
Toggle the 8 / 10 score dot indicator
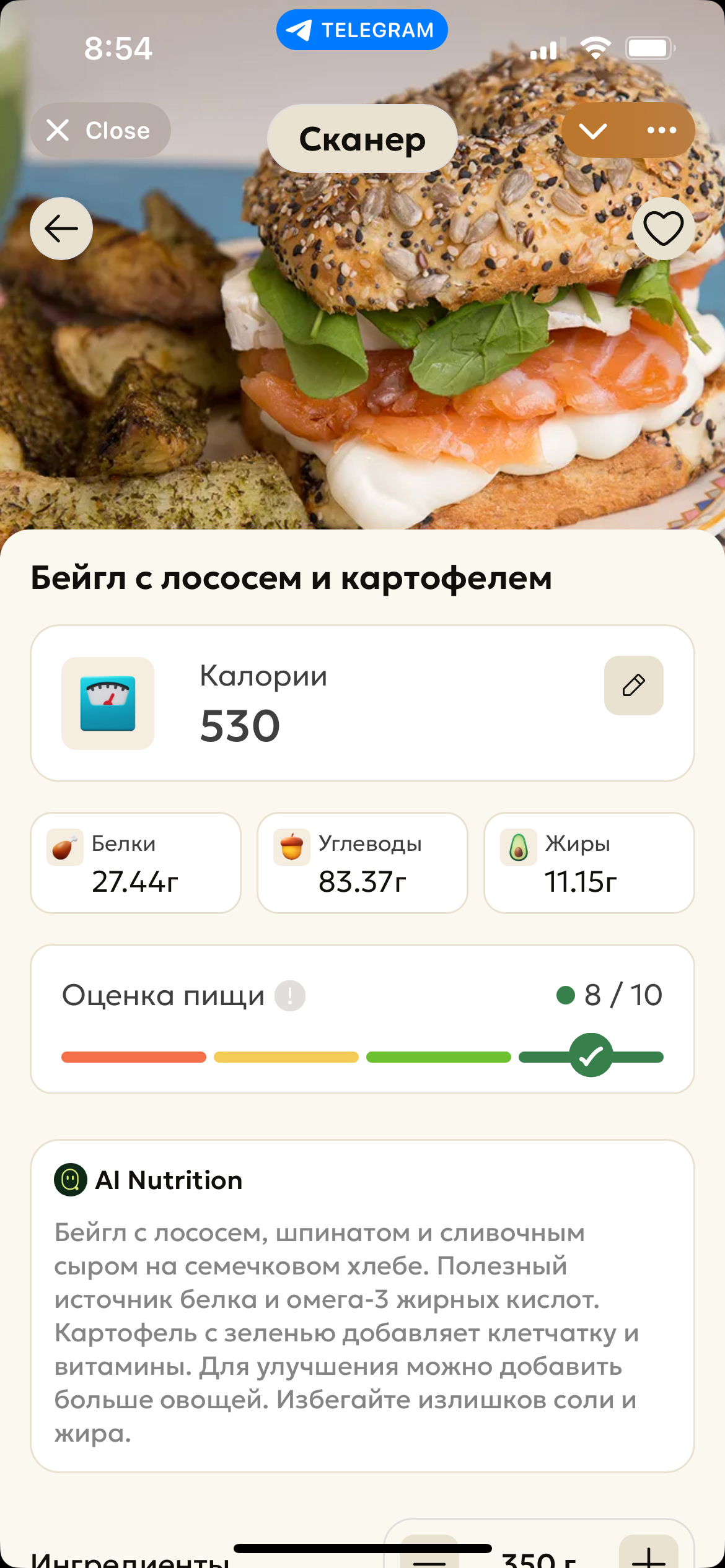click(563, 995)
